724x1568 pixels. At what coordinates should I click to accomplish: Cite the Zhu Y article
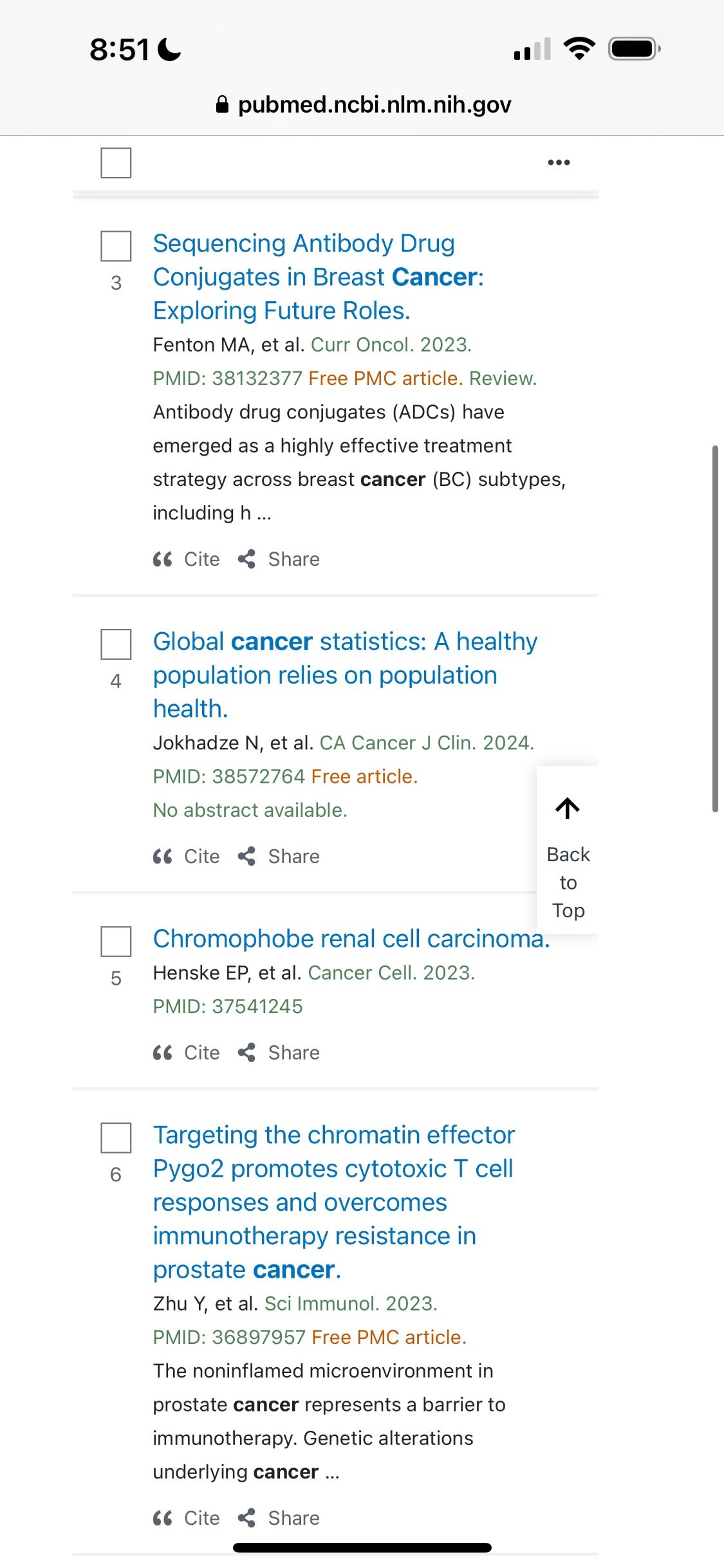[186, 1518]
